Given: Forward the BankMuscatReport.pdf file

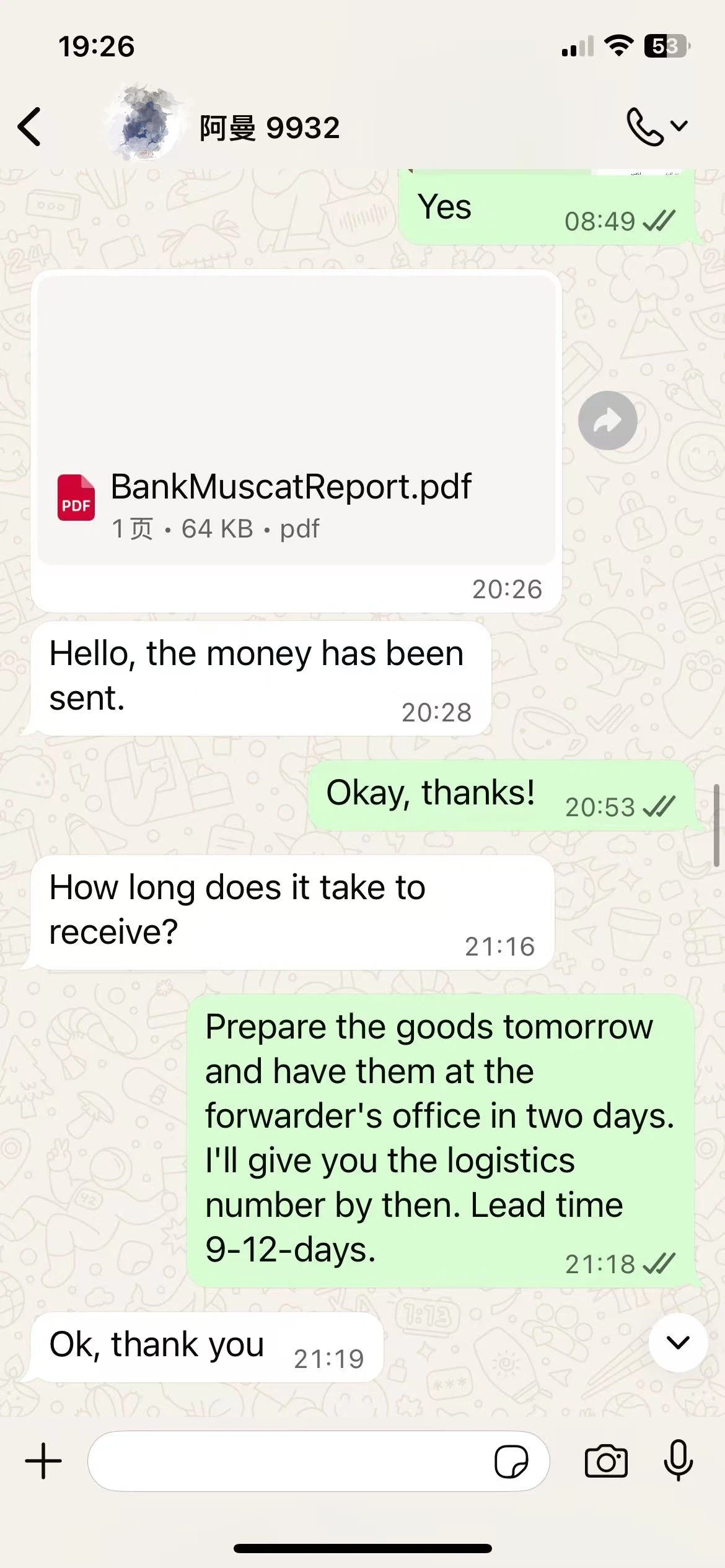Looking at the screenshot, I should (x=607, y=420).
